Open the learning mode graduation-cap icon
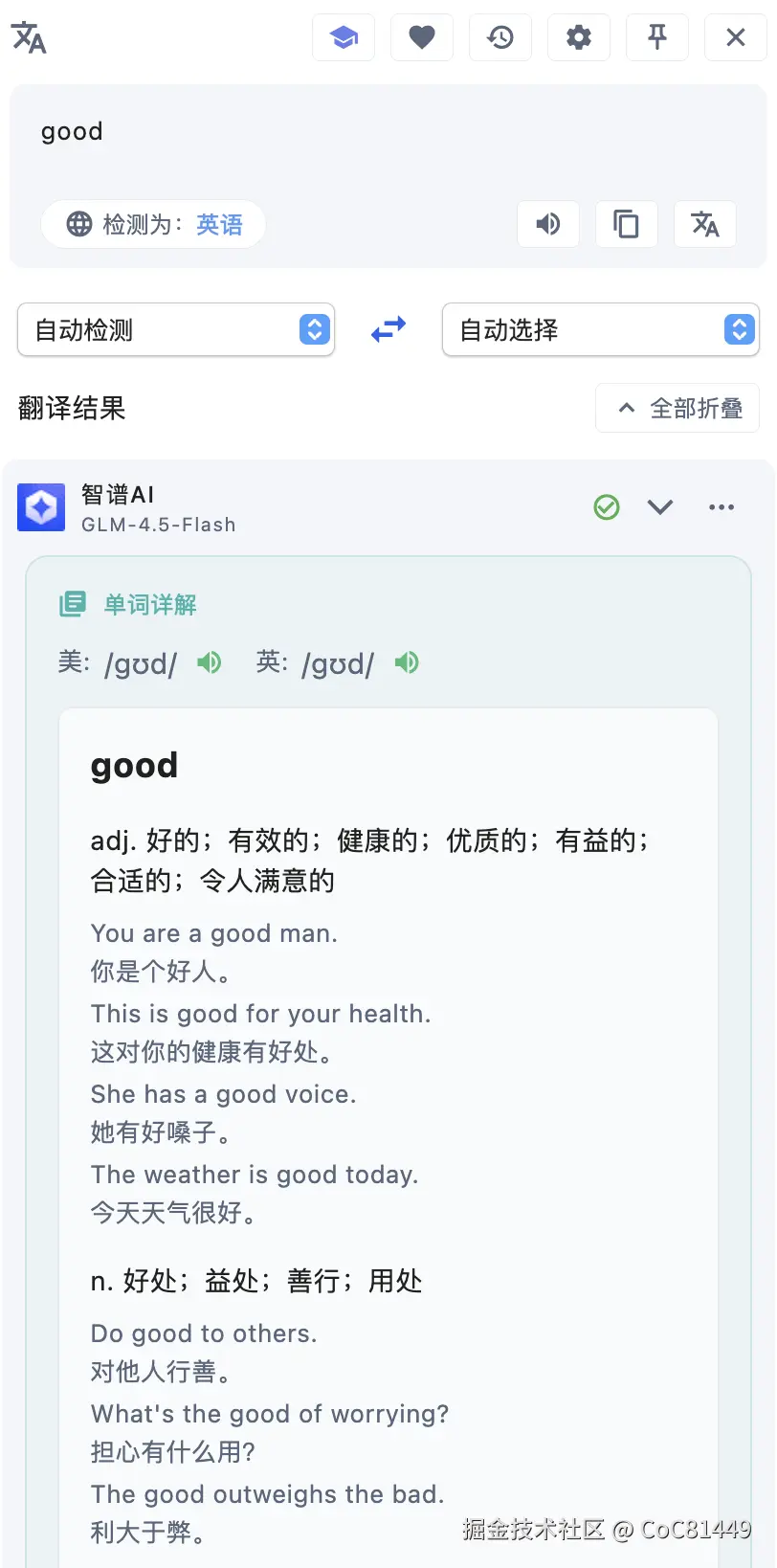Screen dimensions: 777x1568 [343, 37]
